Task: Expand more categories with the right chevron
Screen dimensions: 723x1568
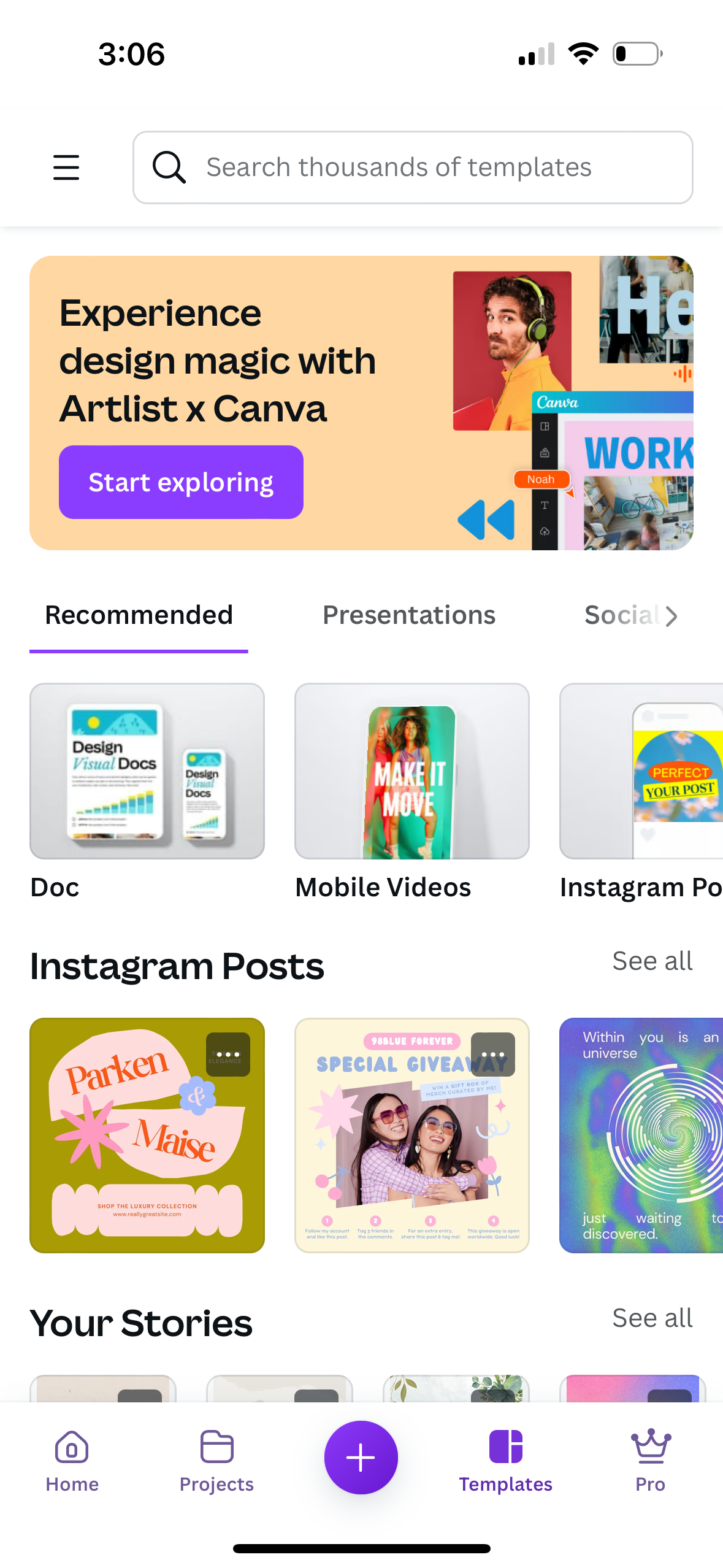Action: [670, 616]
